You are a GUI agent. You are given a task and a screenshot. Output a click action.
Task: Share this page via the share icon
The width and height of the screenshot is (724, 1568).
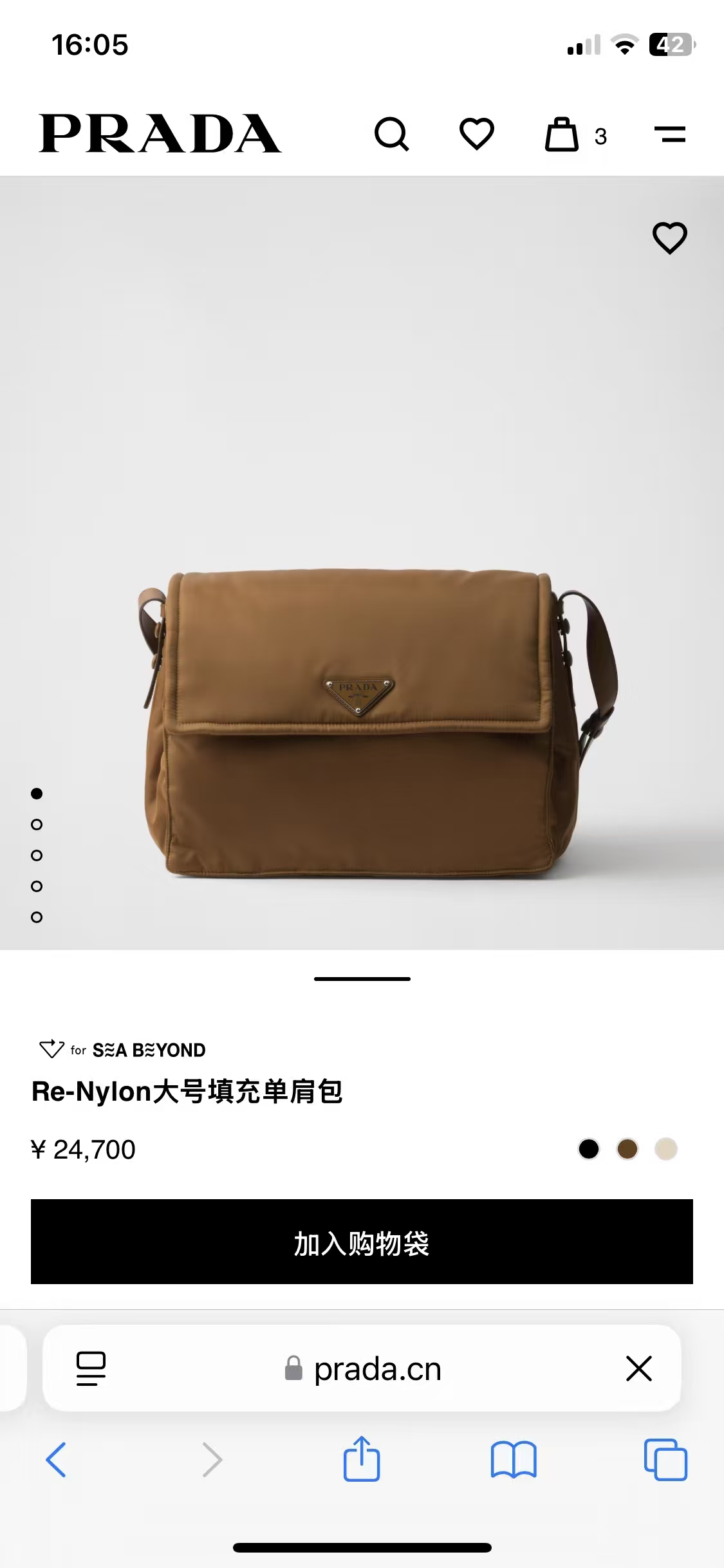pyautogui.click(x=362, y=1459)
